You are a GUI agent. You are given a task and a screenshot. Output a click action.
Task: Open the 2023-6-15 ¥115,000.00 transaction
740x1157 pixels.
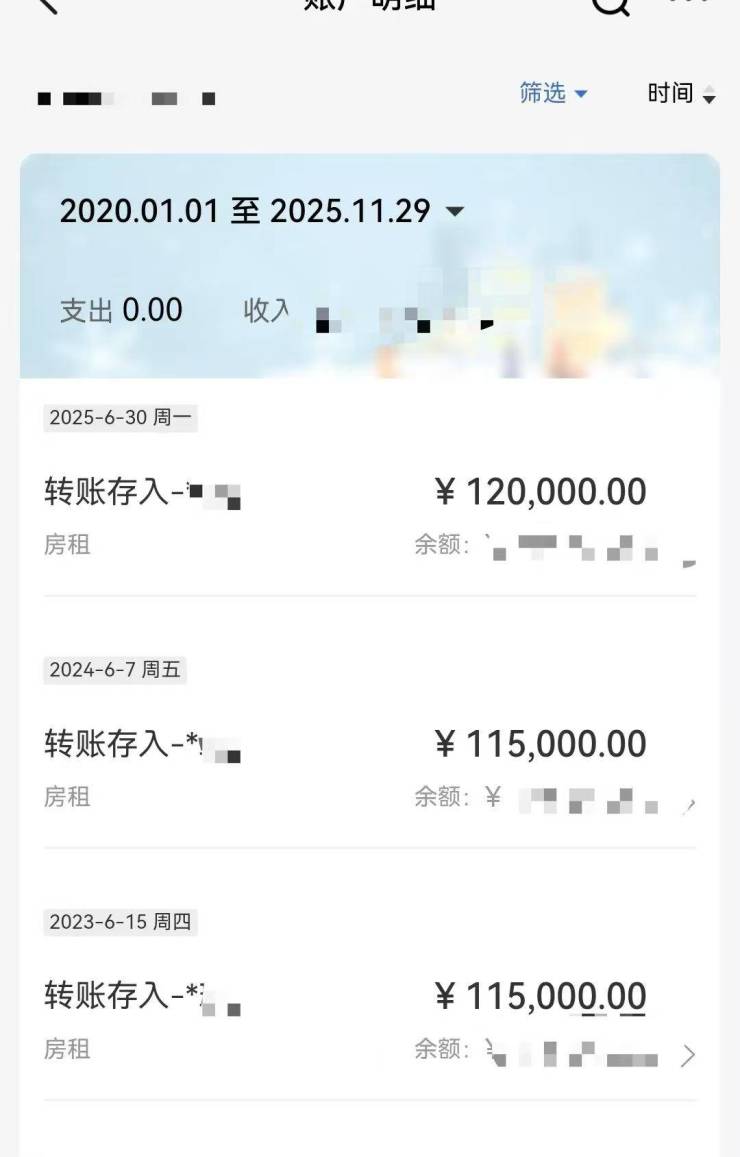(370, 1021)
